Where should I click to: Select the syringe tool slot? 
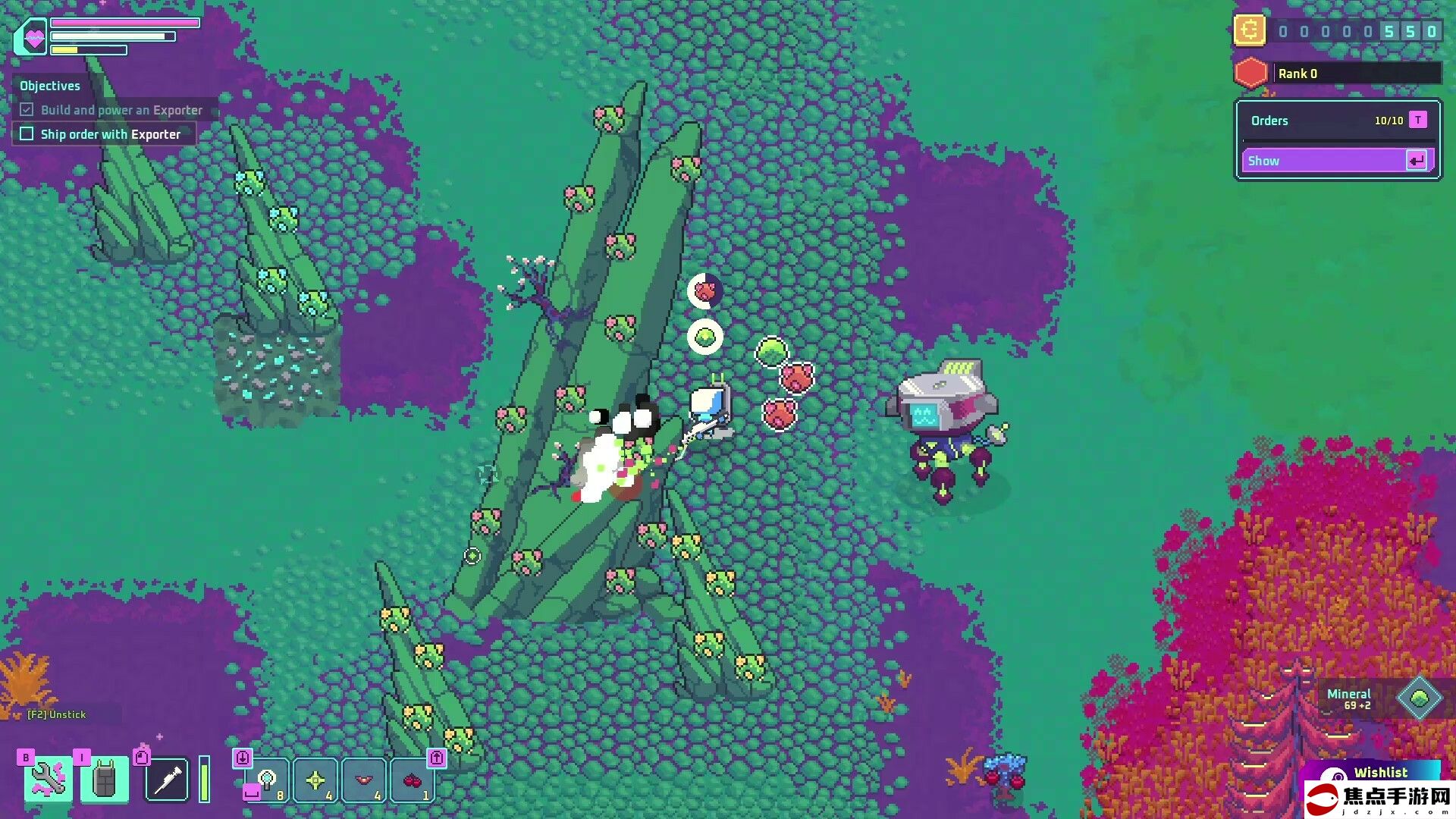[x=167, y=780]
